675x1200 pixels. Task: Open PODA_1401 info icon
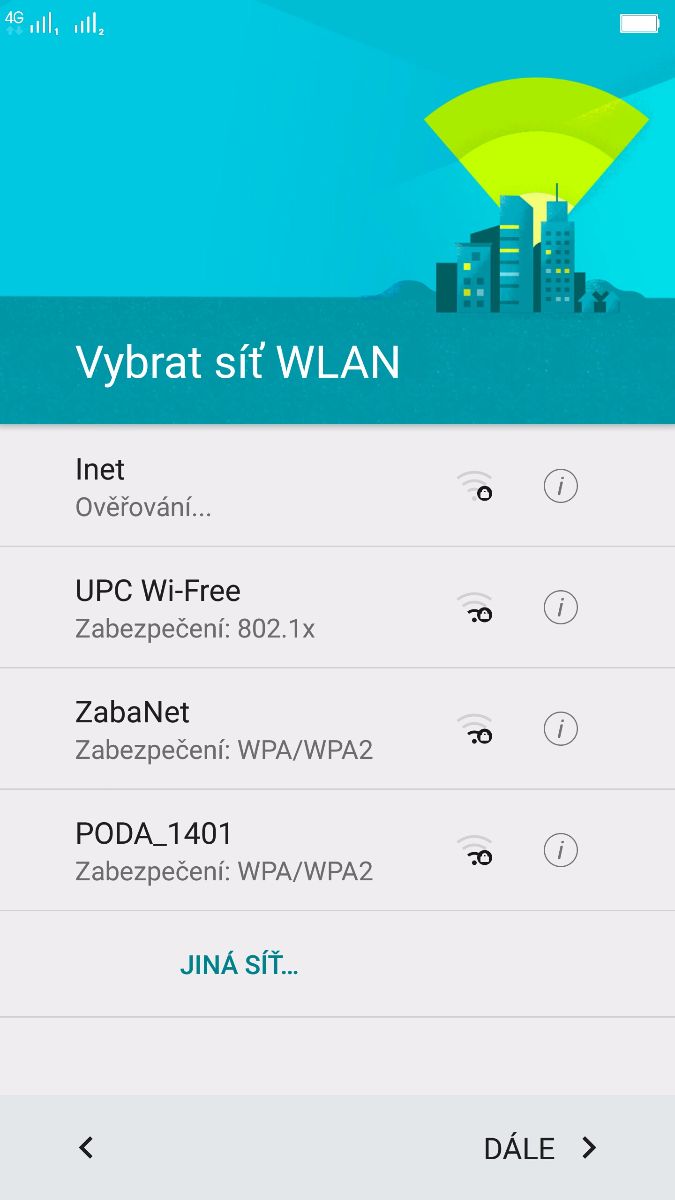560,850
